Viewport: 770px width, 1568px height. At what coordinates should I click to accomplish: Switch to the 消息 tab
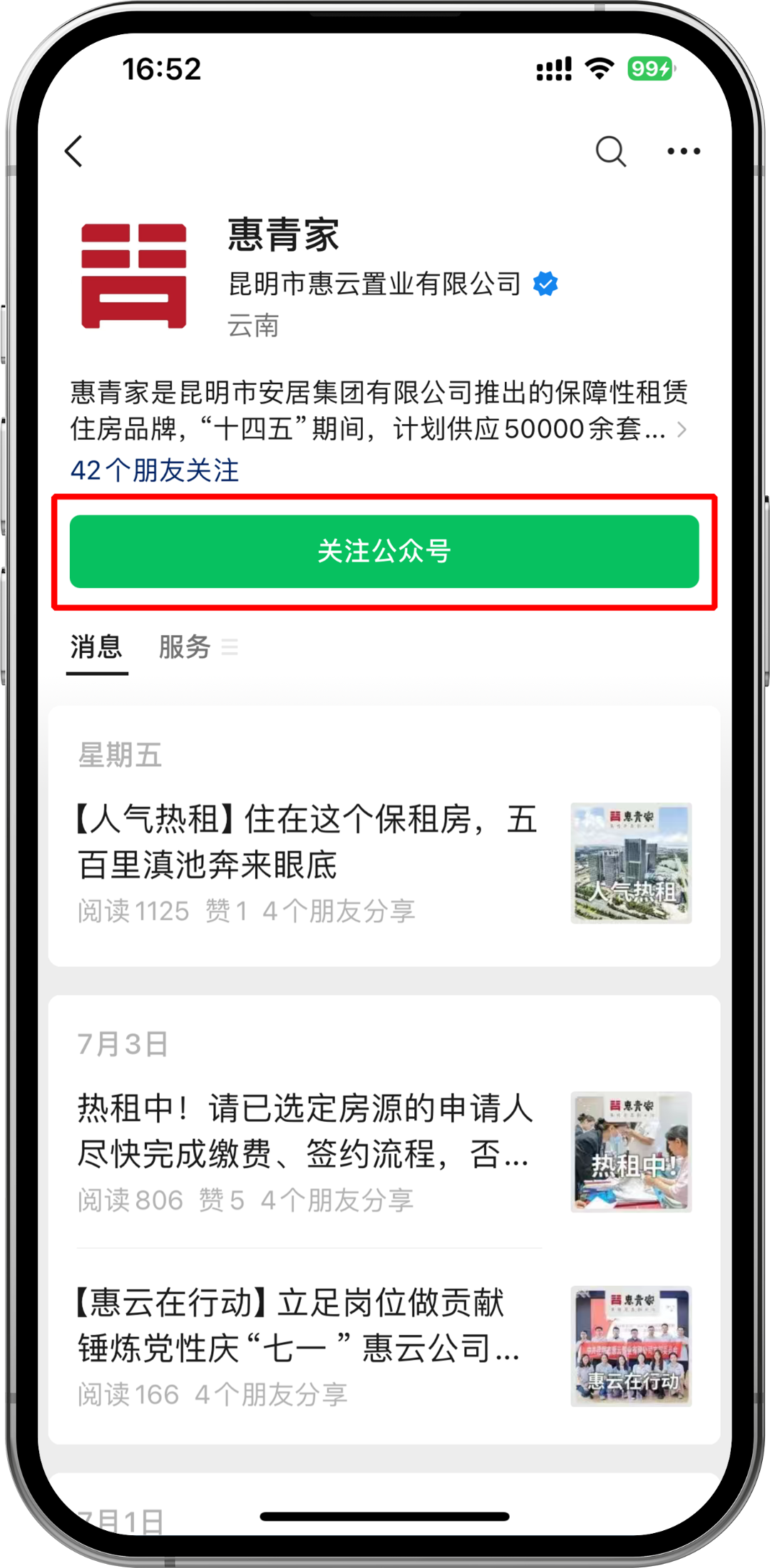coord(96,647)
